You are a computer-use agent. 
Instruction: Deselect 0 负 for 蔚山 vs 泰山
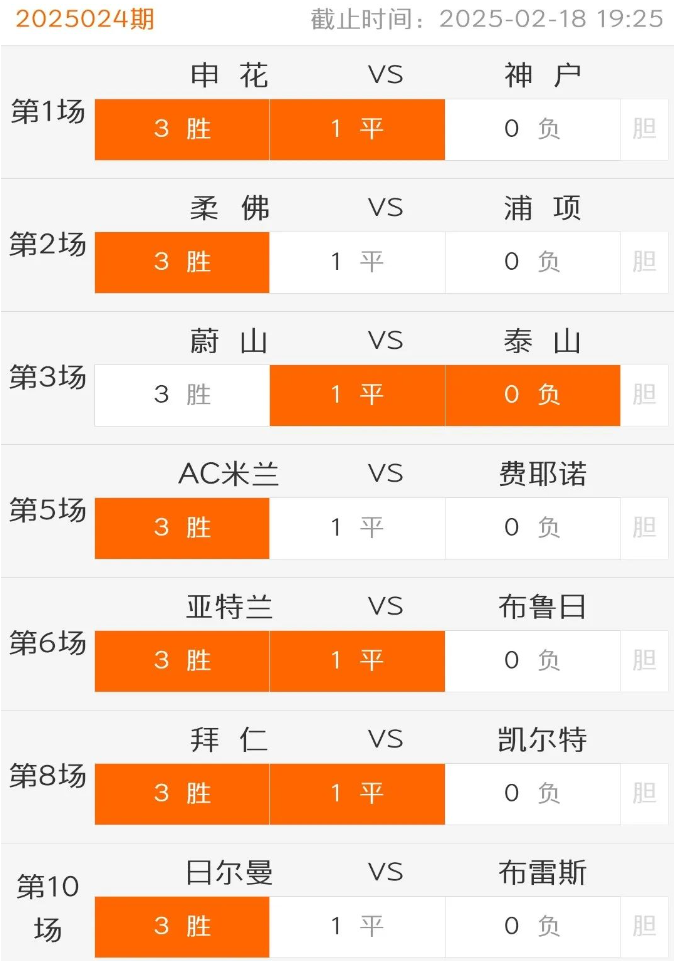point(532,395)
